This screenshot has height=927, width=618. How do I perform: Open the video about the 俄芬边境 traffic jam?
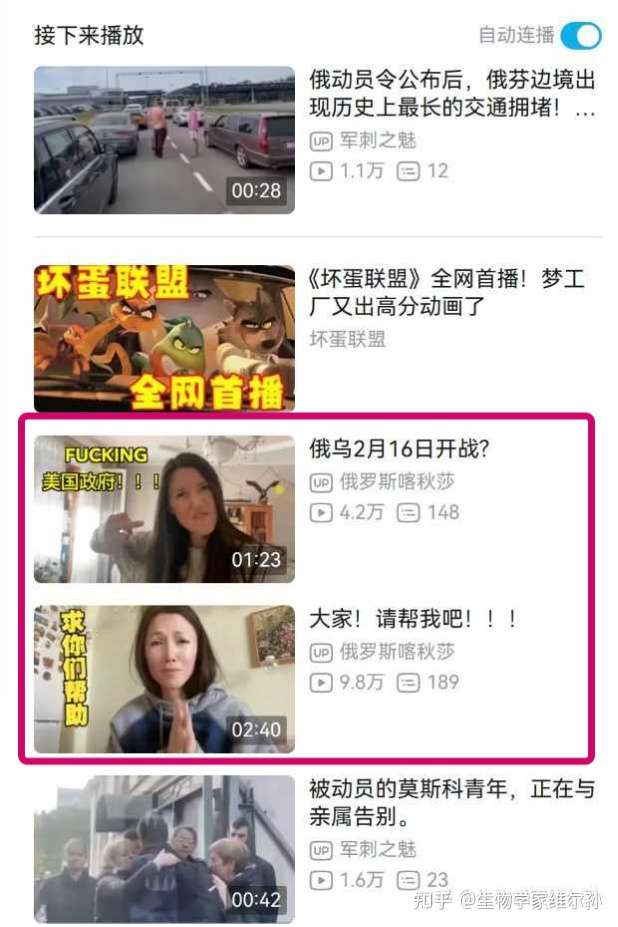tap(164, 140)
